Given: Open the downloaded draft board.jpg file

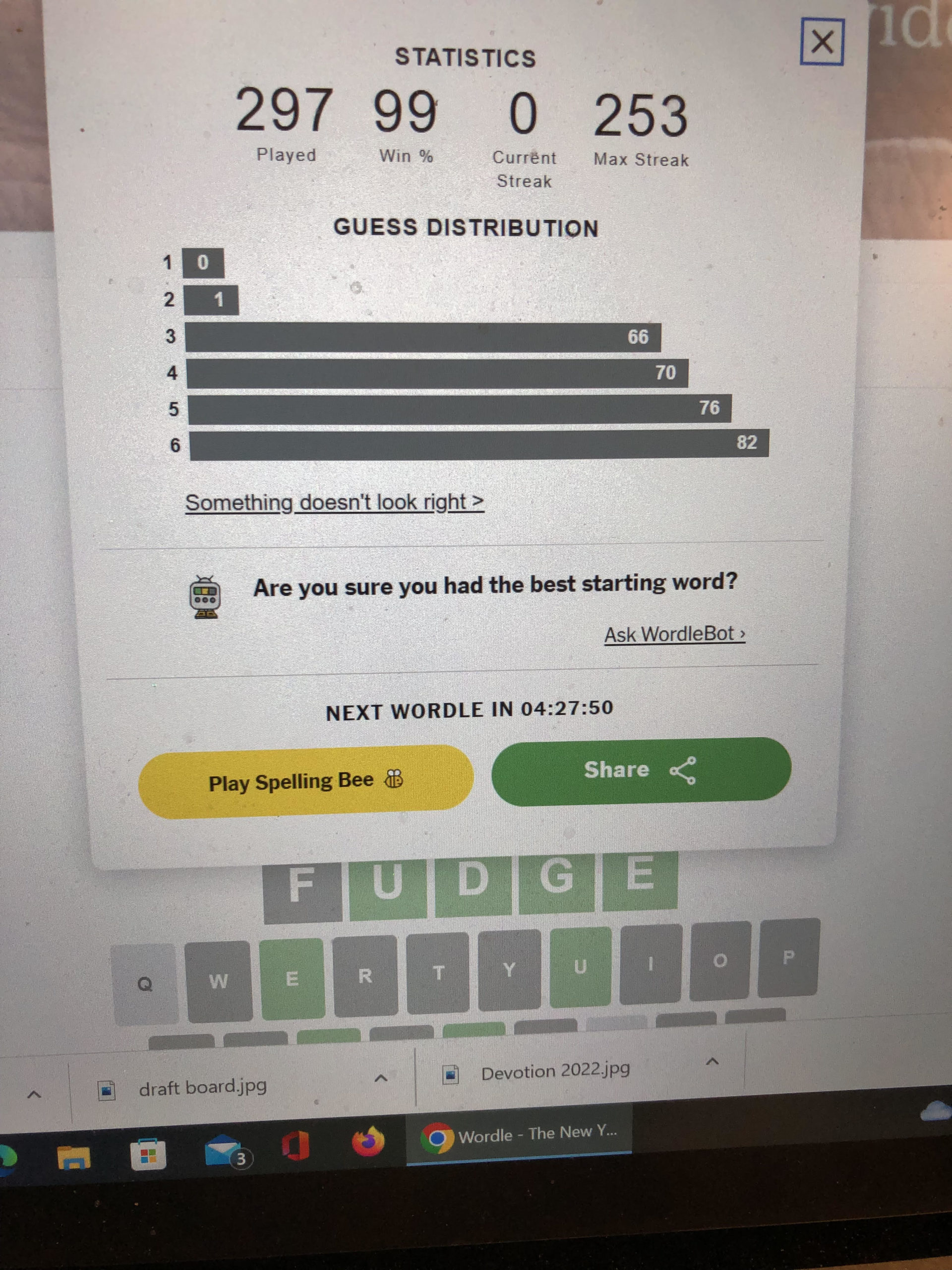Looking at the screenshot, I should click(x=203, y=1087).
